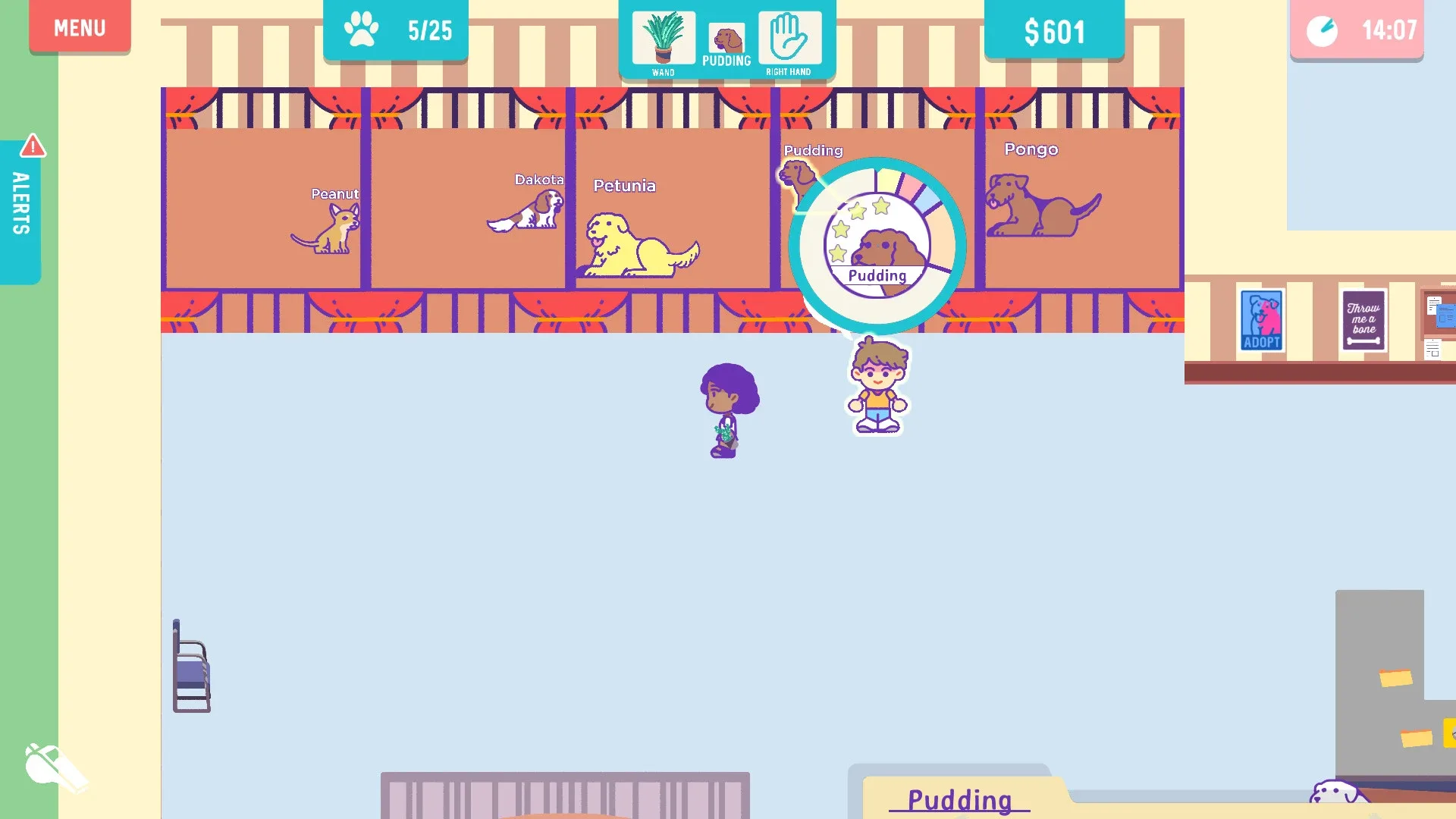Expand the ALERTS side panel
Image resolution: width=1456 pixels, height=819 pixels.
(x=20, y=205)
